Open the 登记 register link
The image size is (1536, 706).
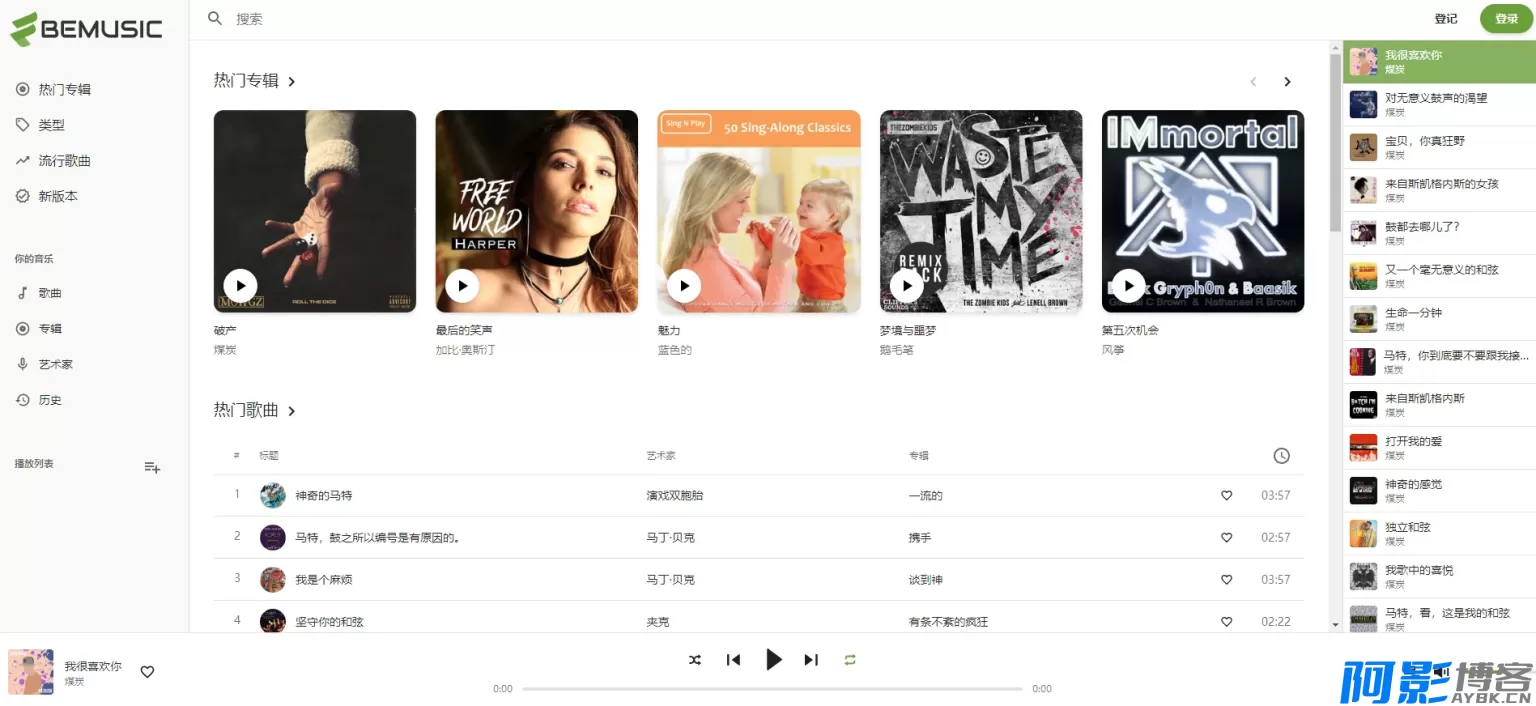coord(1445,19)
